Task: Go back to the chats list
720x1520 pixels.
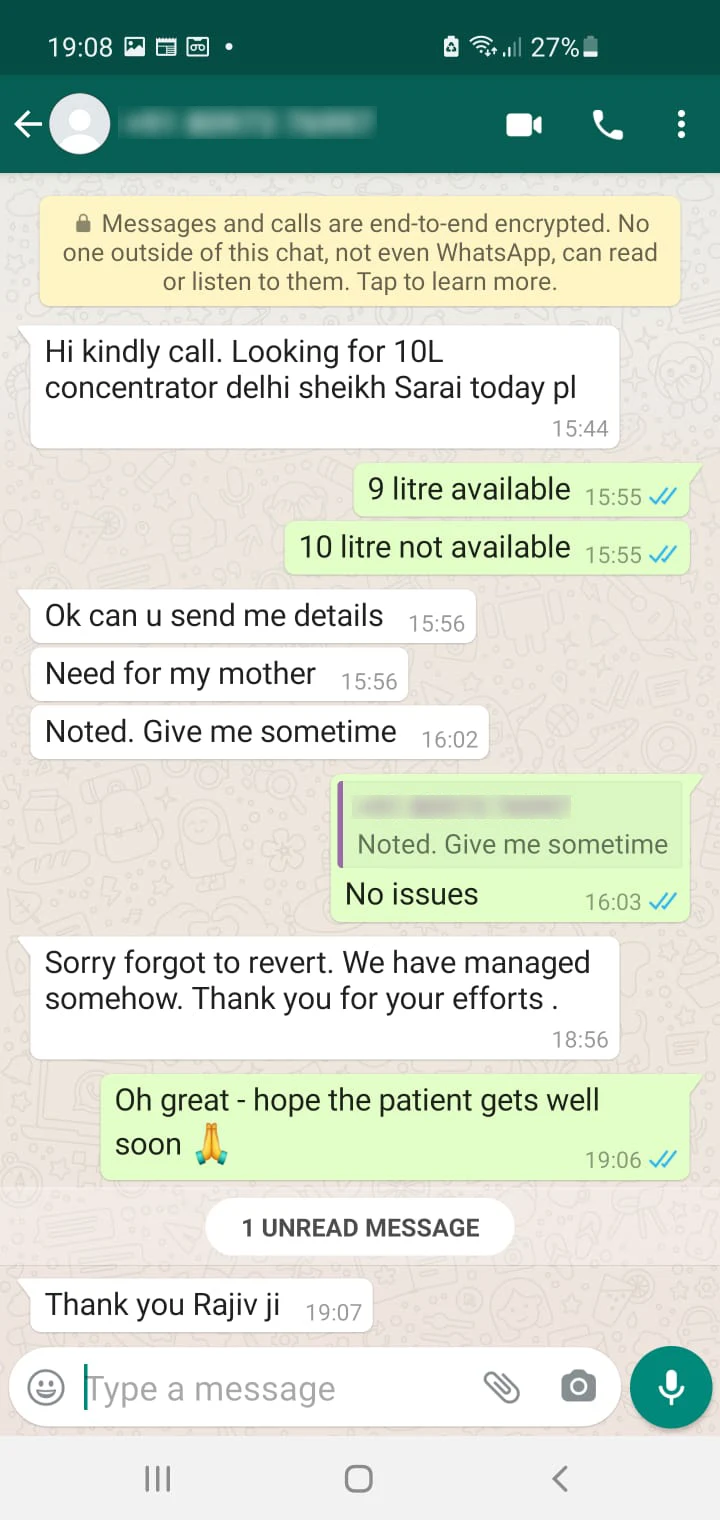Action: point(27,124)
